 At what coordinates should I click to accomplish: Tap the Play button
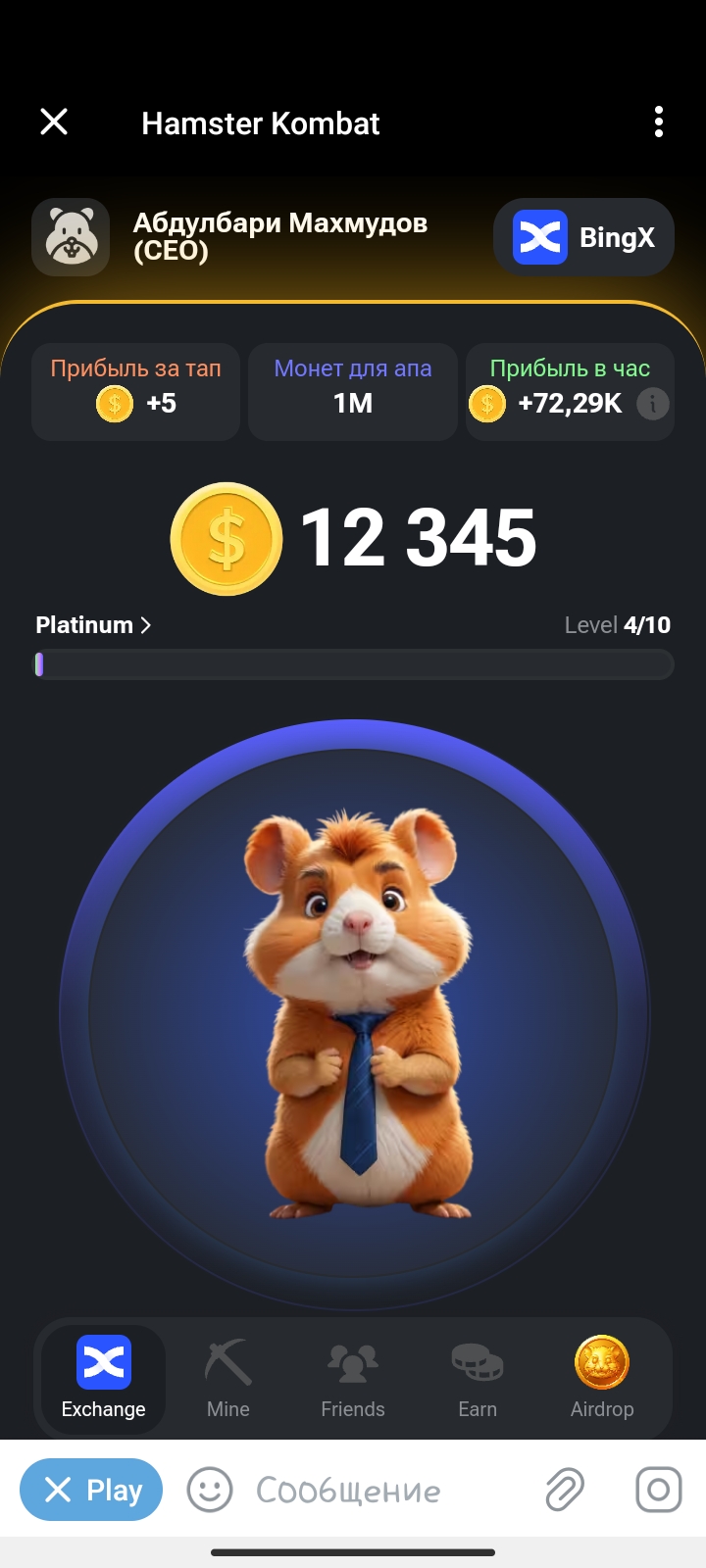91,1490
